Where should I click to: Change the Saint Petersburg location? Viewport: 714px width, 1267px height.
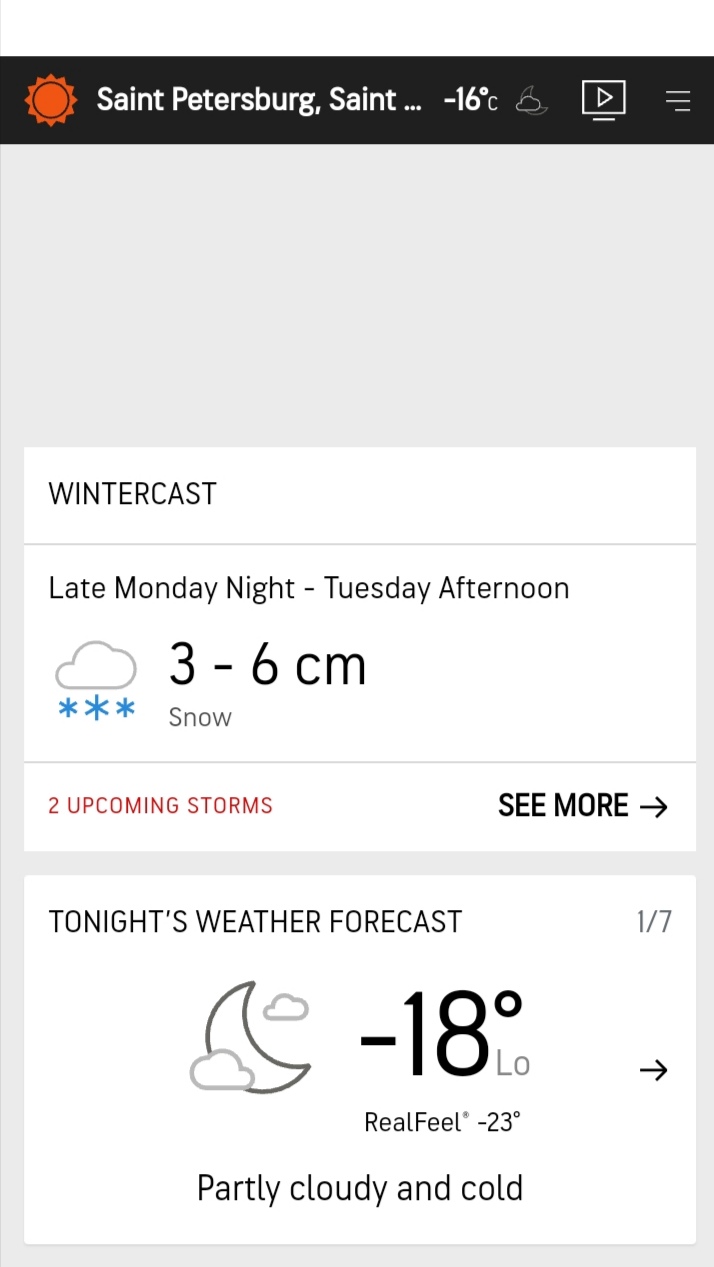coord(259,100)
